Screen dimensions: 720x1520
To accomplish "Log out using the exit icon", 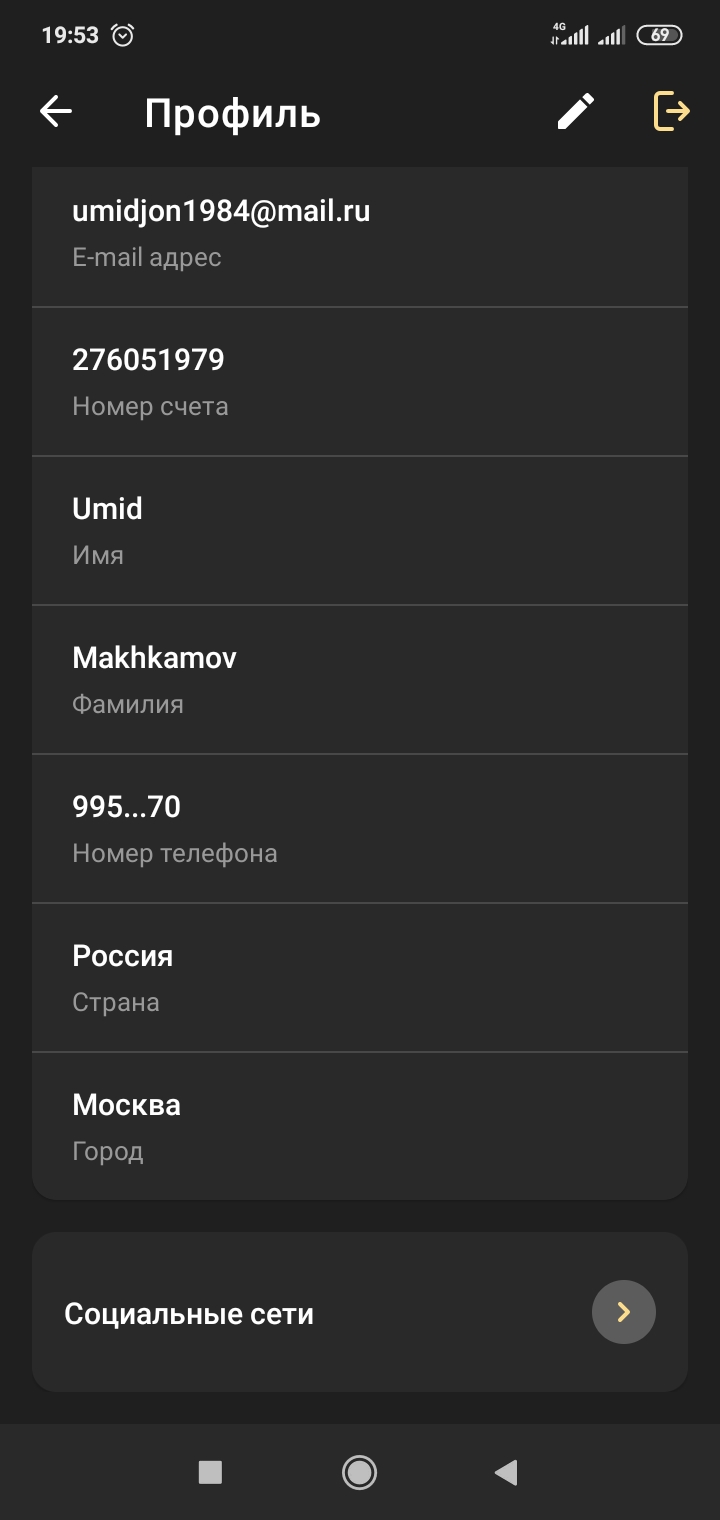I will (672, 111).
